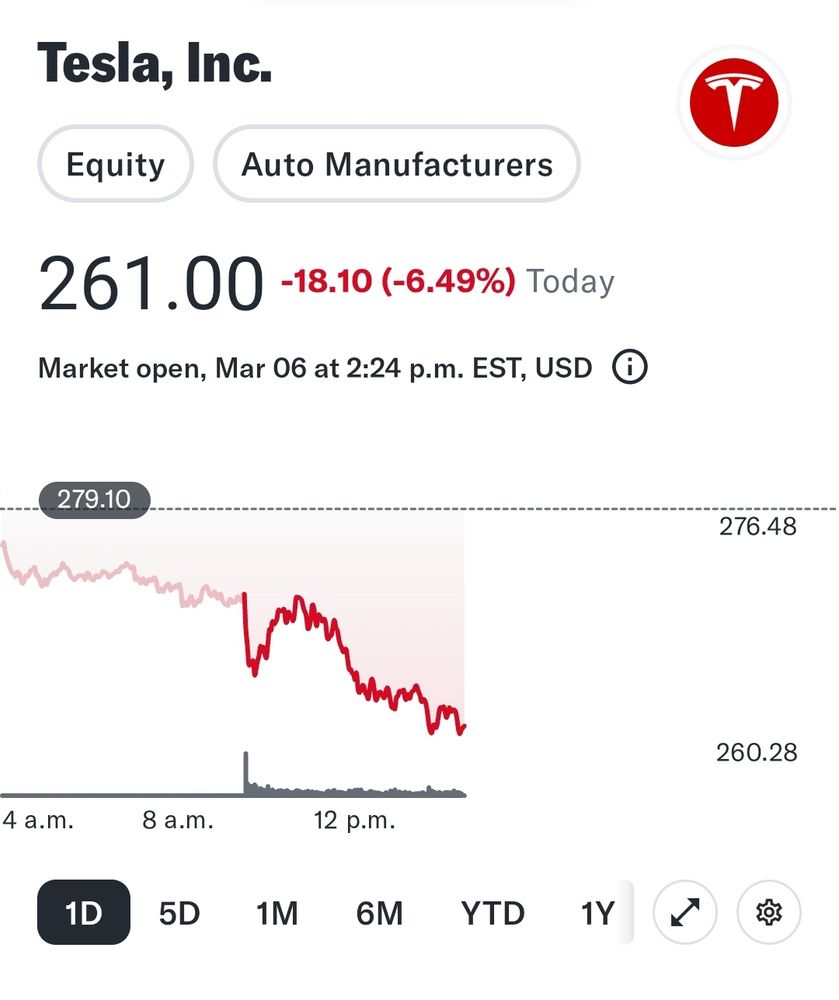Switch chart to 5D range
The width and height of the screenshot is (839, 1000).
pos(180,912)
